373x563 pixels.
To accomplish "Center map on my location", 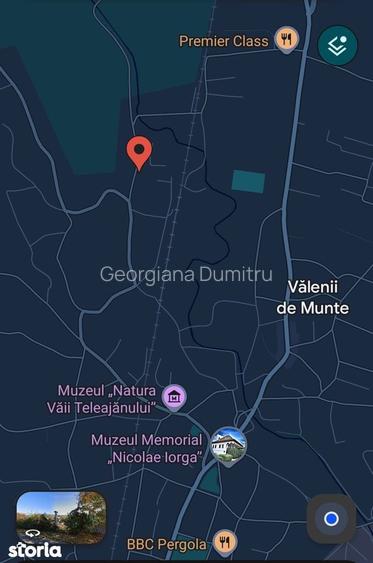I will tap(331, 519).
